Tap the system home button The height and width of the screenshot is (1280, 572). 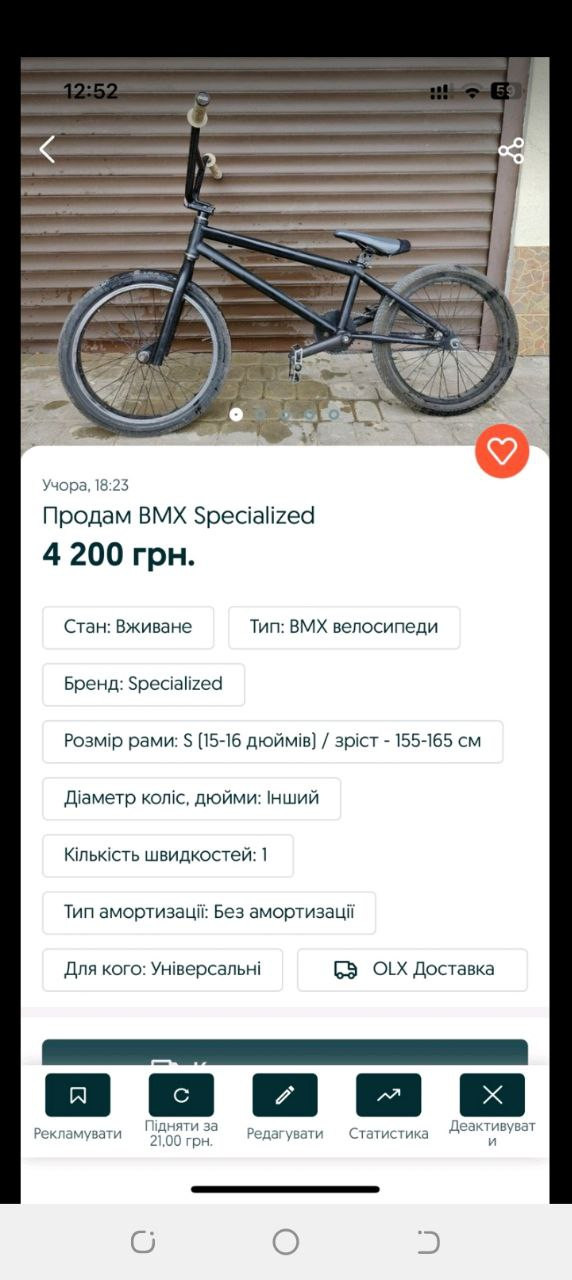(286, 1242)
